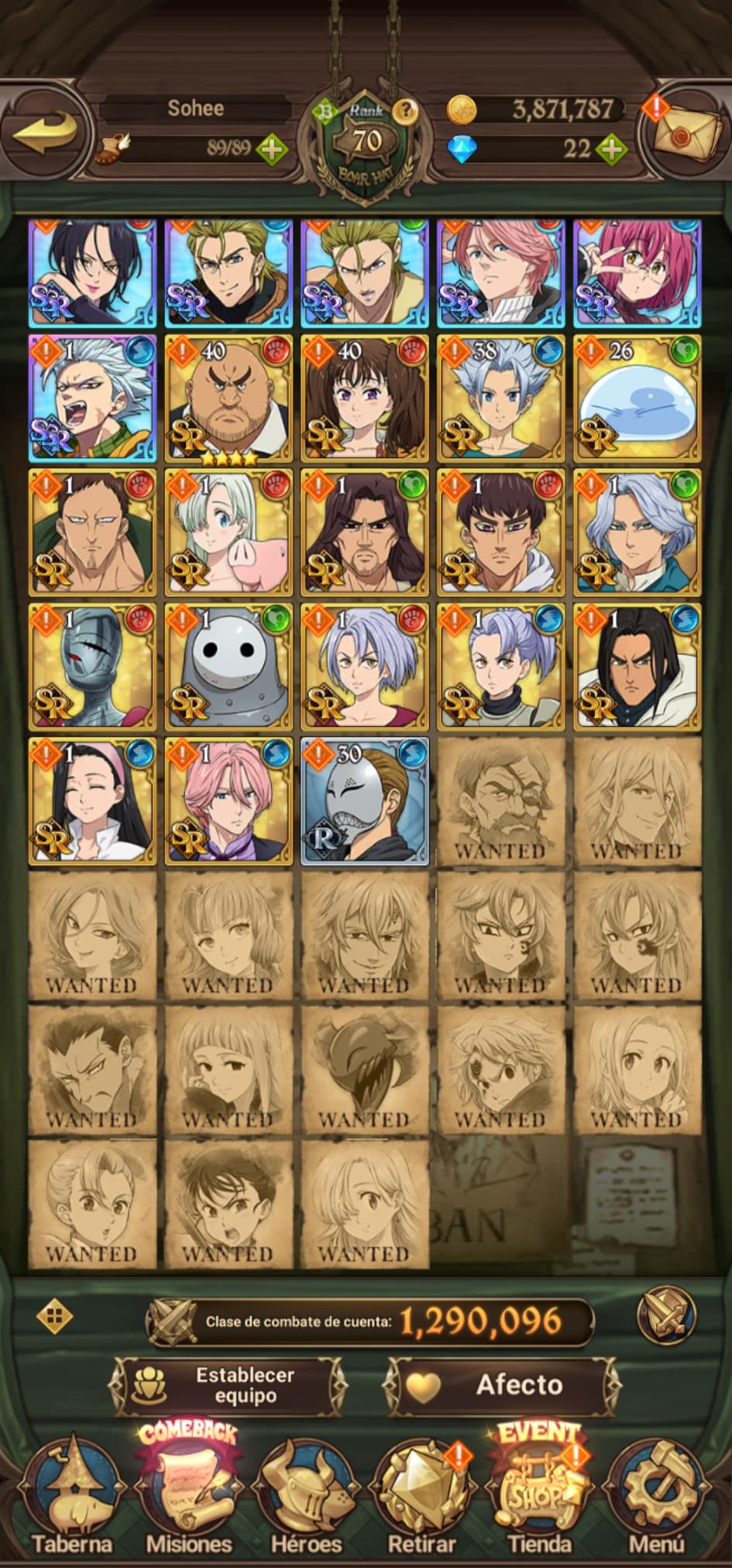Open the level 30 masked R hero
This screenshot has width=732, height=1568.
(x=364, y=801)
